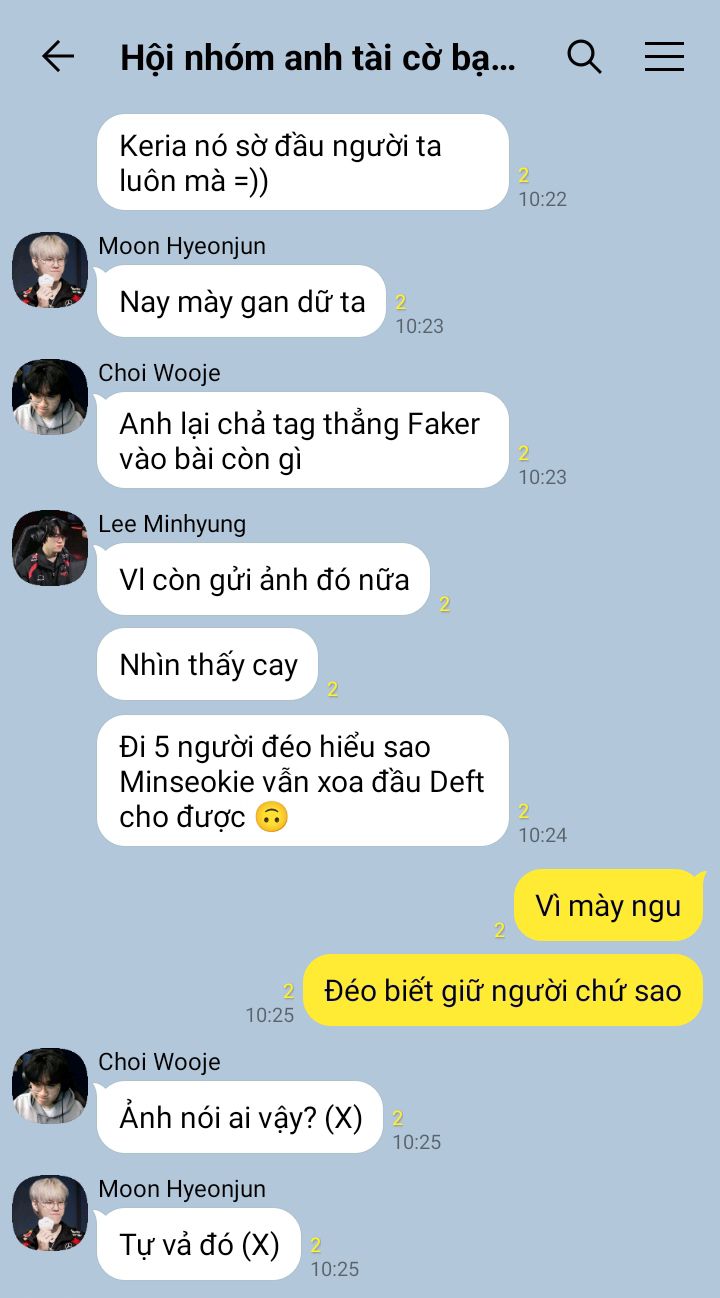Go back from the group chat
This screenshot has height=1298, width=720.
click(58, 57)
